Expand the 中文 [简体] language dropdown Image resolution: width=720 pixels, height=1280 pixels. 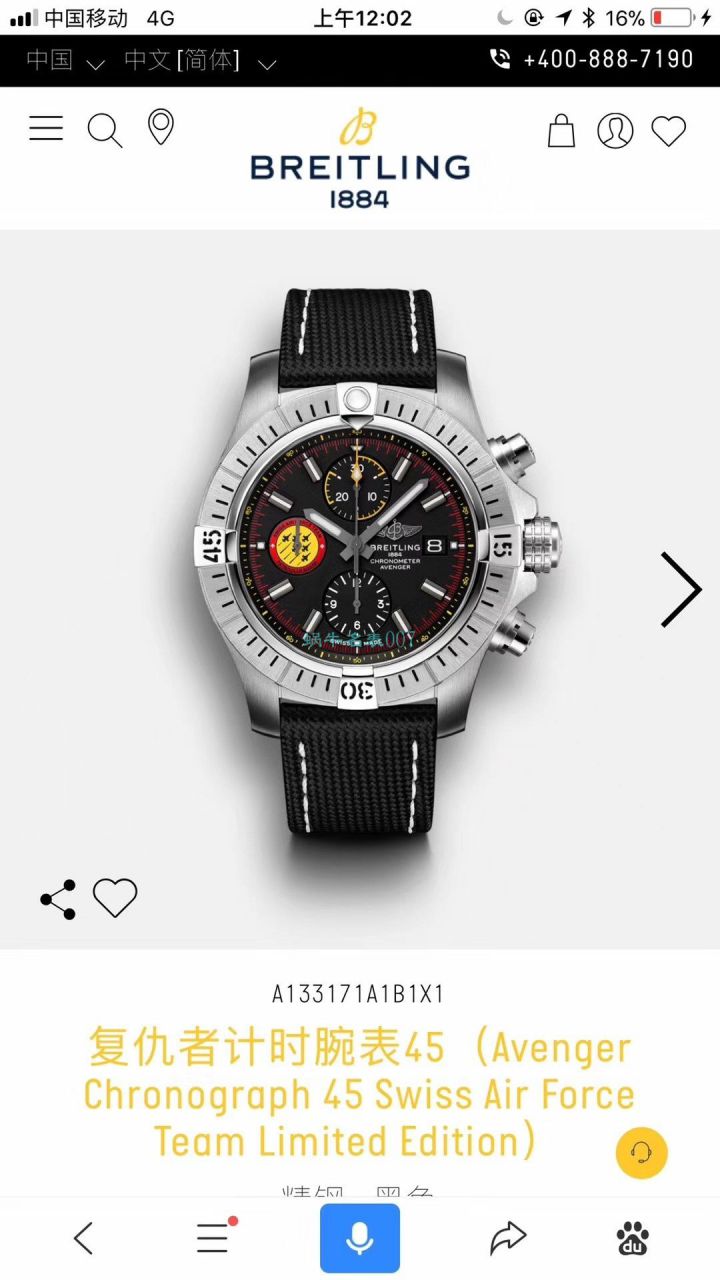pyautogui.click(x=199, y=61)
